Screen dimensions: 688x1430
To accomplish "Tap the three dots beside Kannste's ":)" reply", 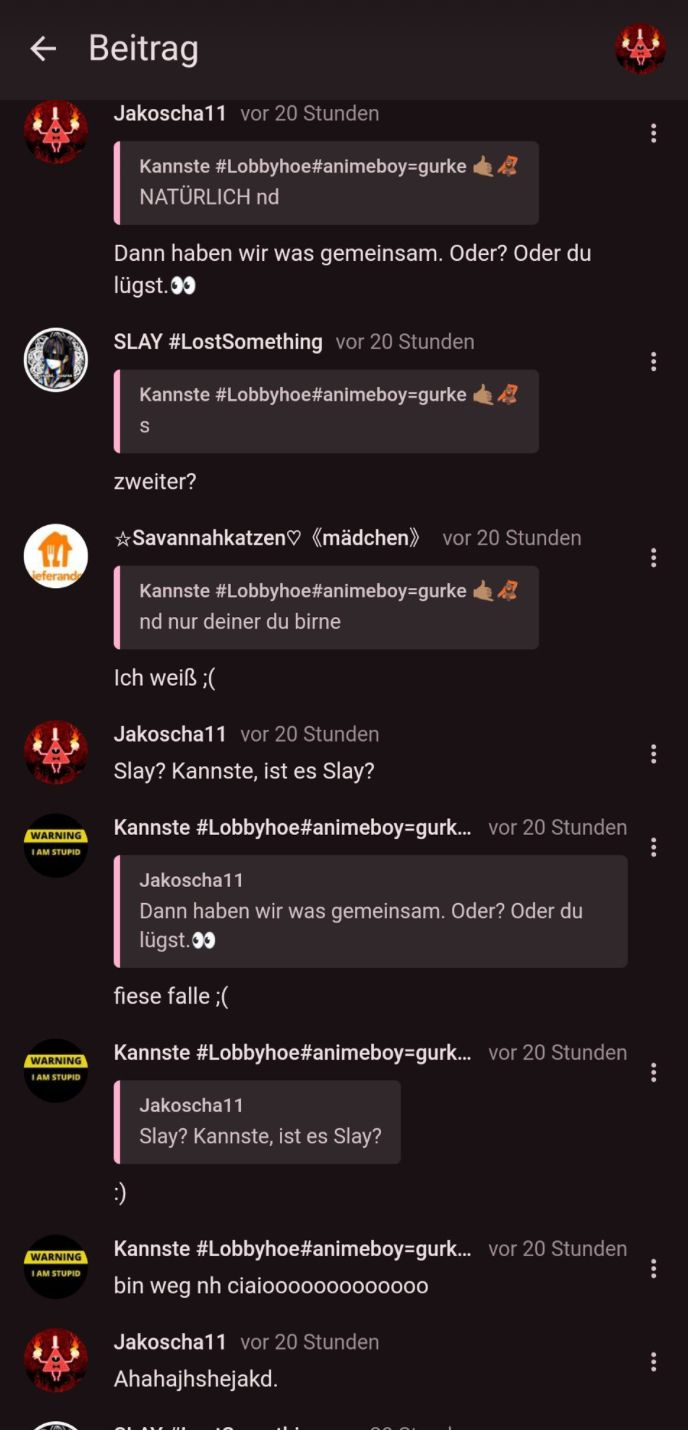I will tap(653, 1072).
